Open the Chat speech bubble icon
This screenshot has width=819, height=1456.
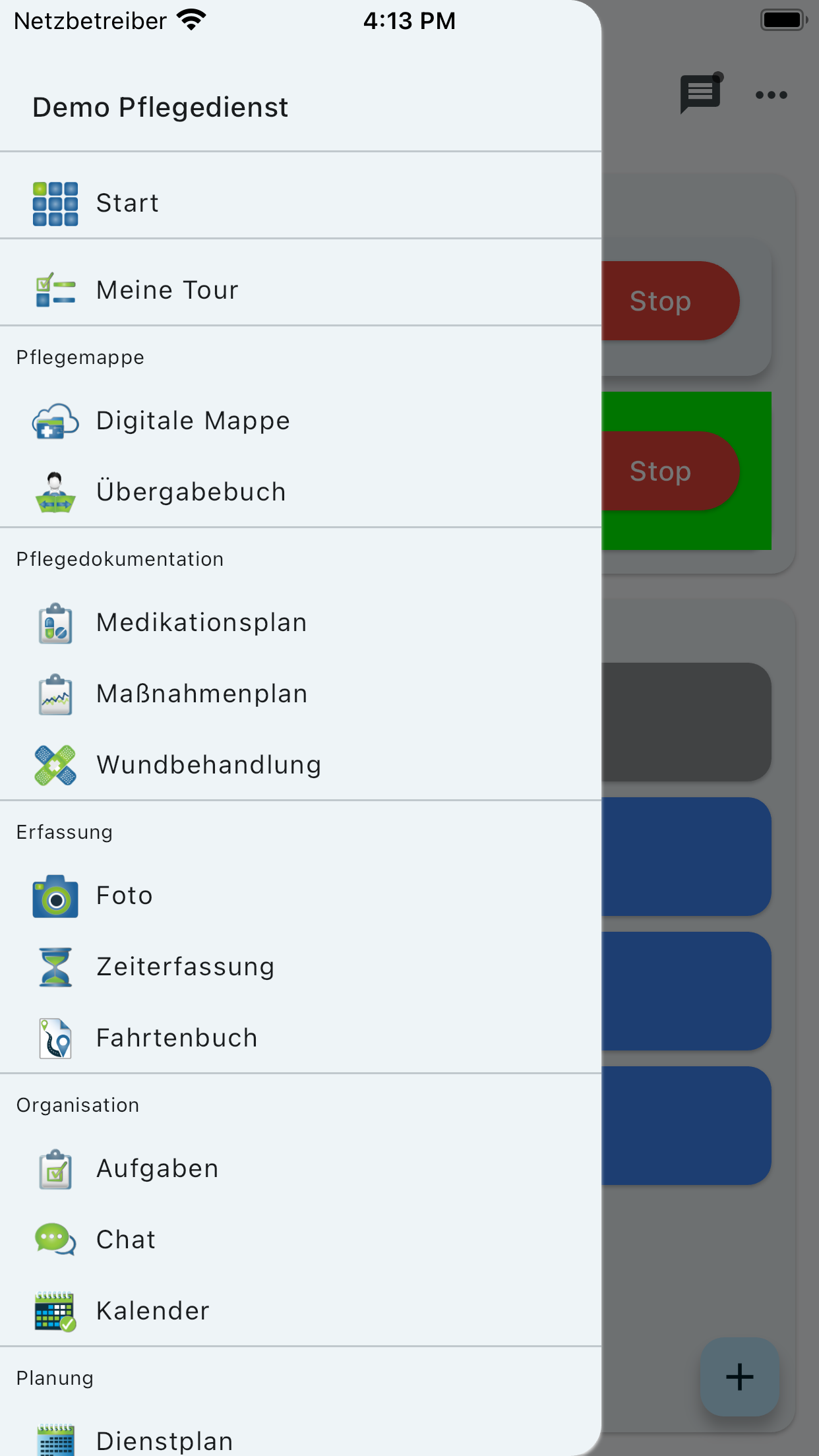click(x=55, y=1239)
